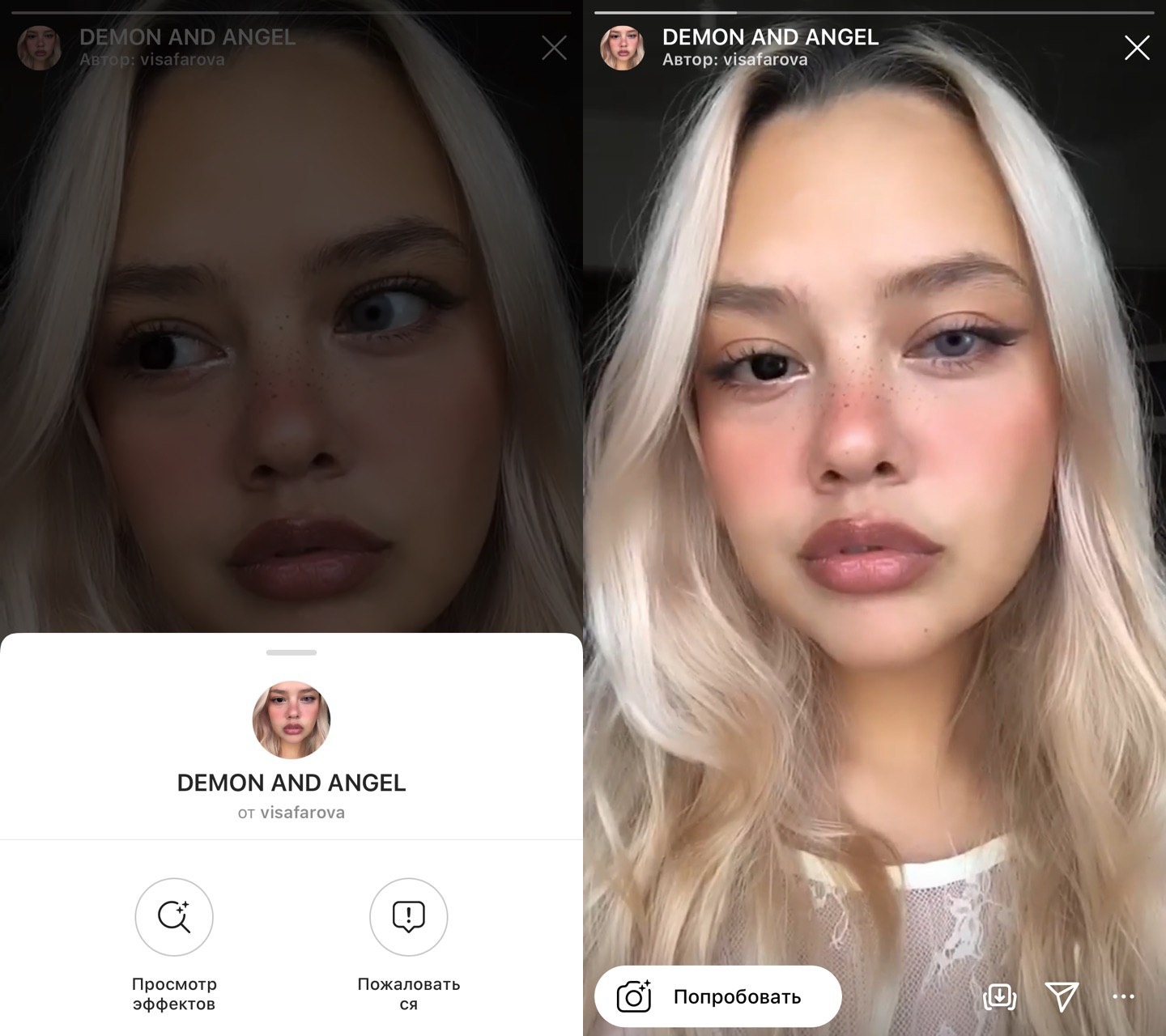Report the effect via Пожаловаться
The height and width of the screenshot is (1036, 1166).
tap(409, 918)
